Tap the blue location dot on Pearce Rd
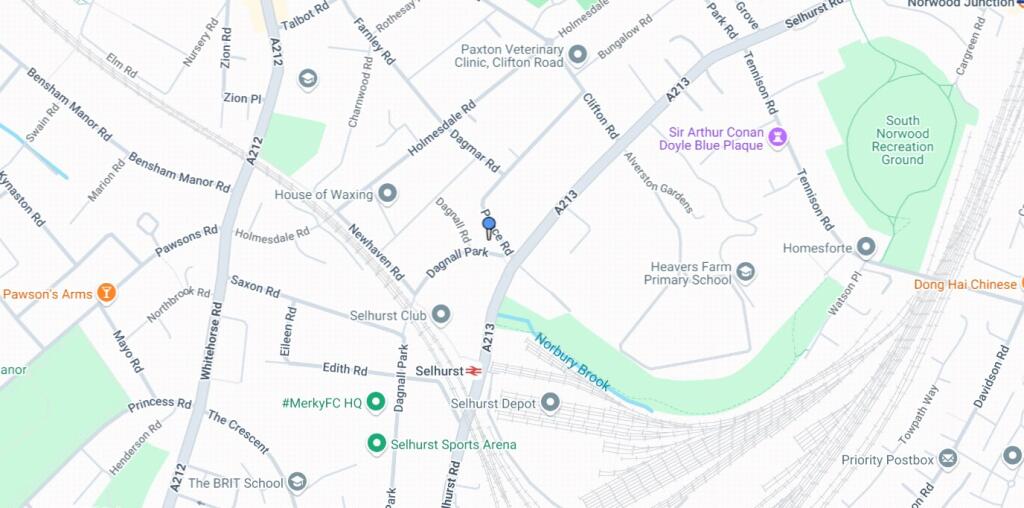 [490, 225]
